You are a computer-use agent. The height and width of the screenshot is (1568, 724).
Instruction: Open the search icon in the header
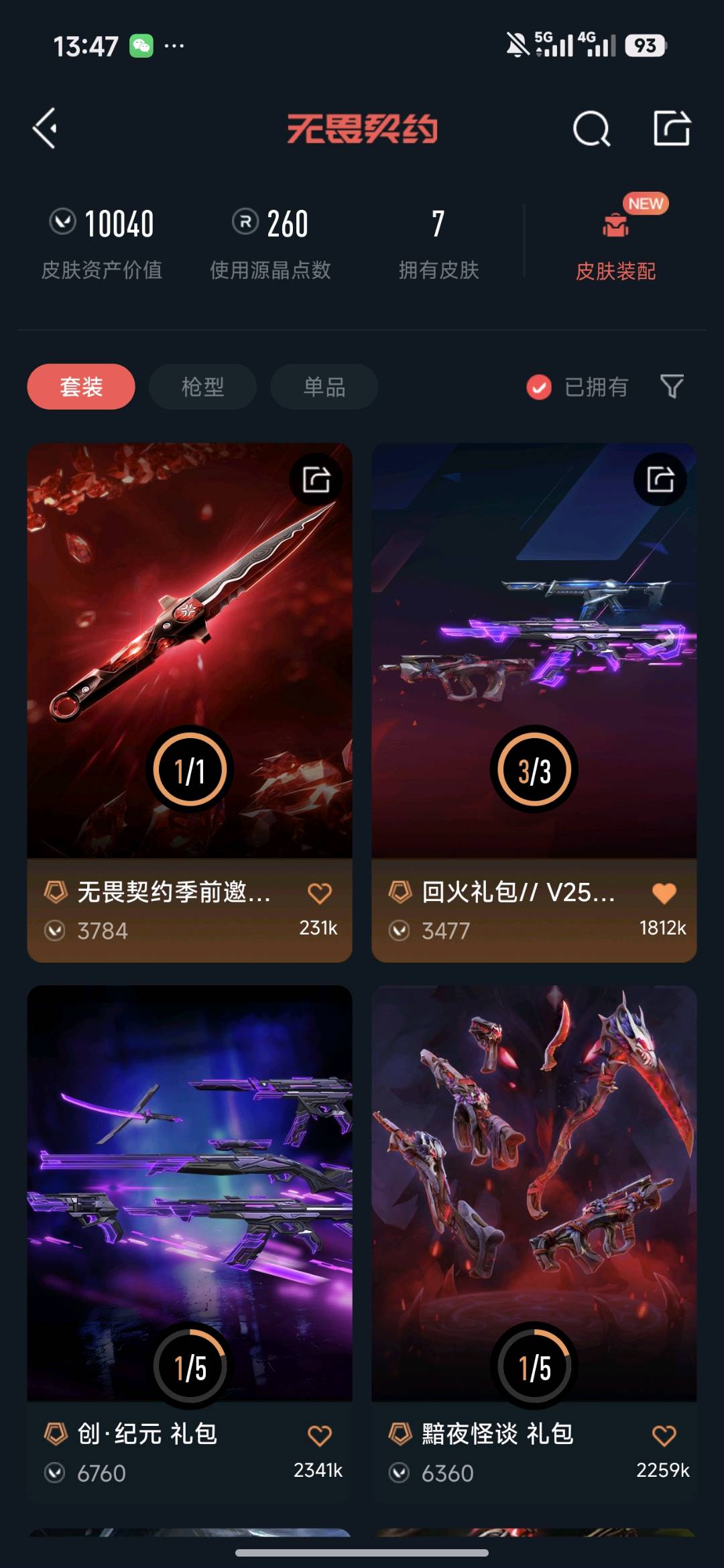click(x=591, y=128)
